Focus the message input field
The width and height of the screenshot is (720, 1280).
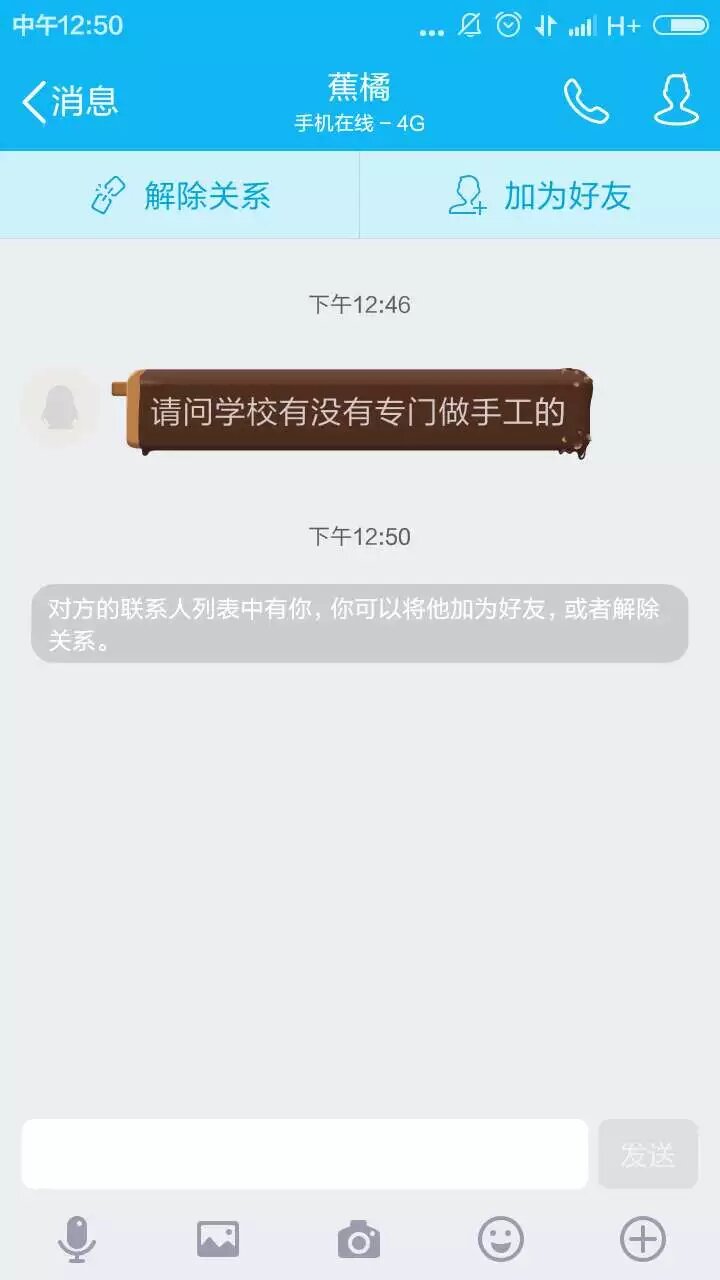point(305,1154)
